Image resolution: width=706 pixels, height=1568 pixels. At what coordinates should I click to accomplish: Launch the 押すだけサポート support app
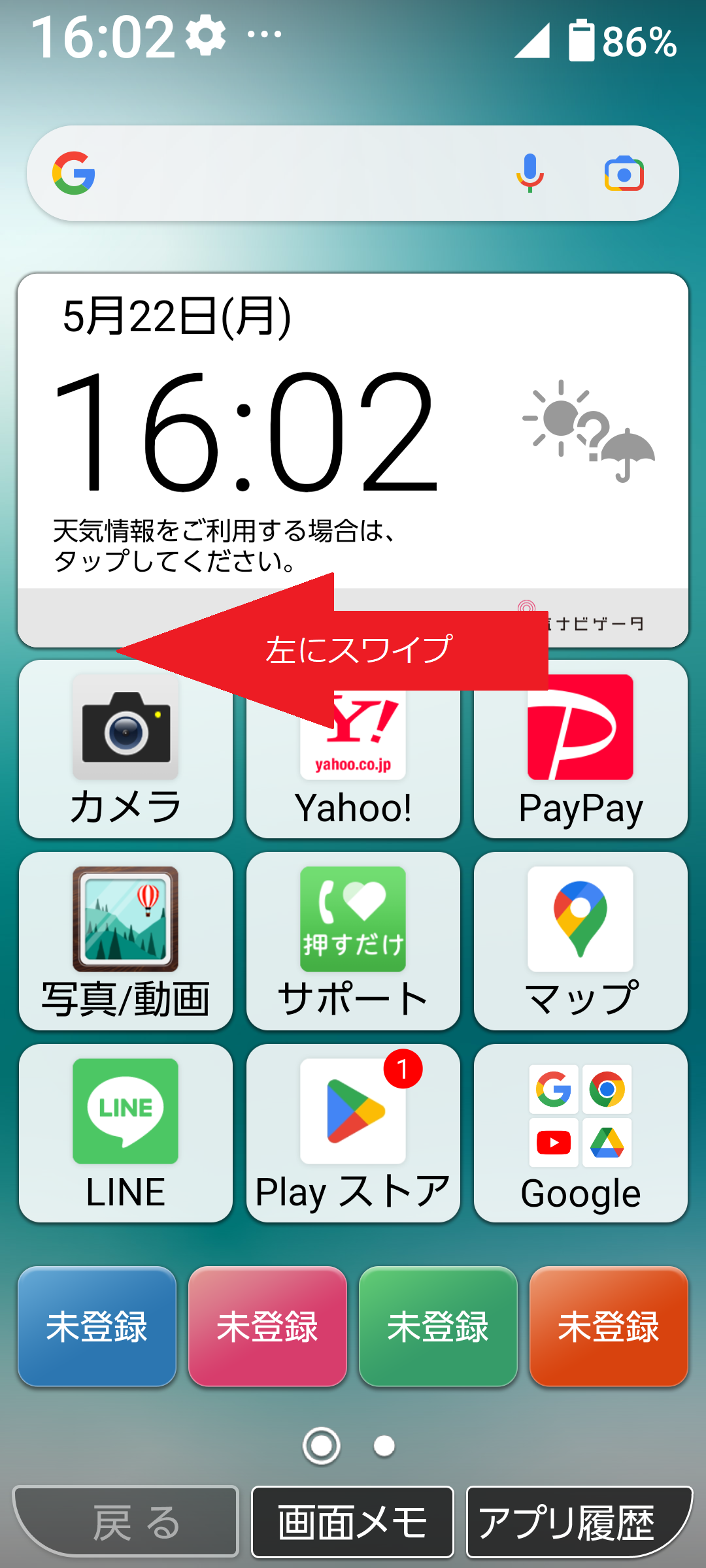[x=353, y=941]
